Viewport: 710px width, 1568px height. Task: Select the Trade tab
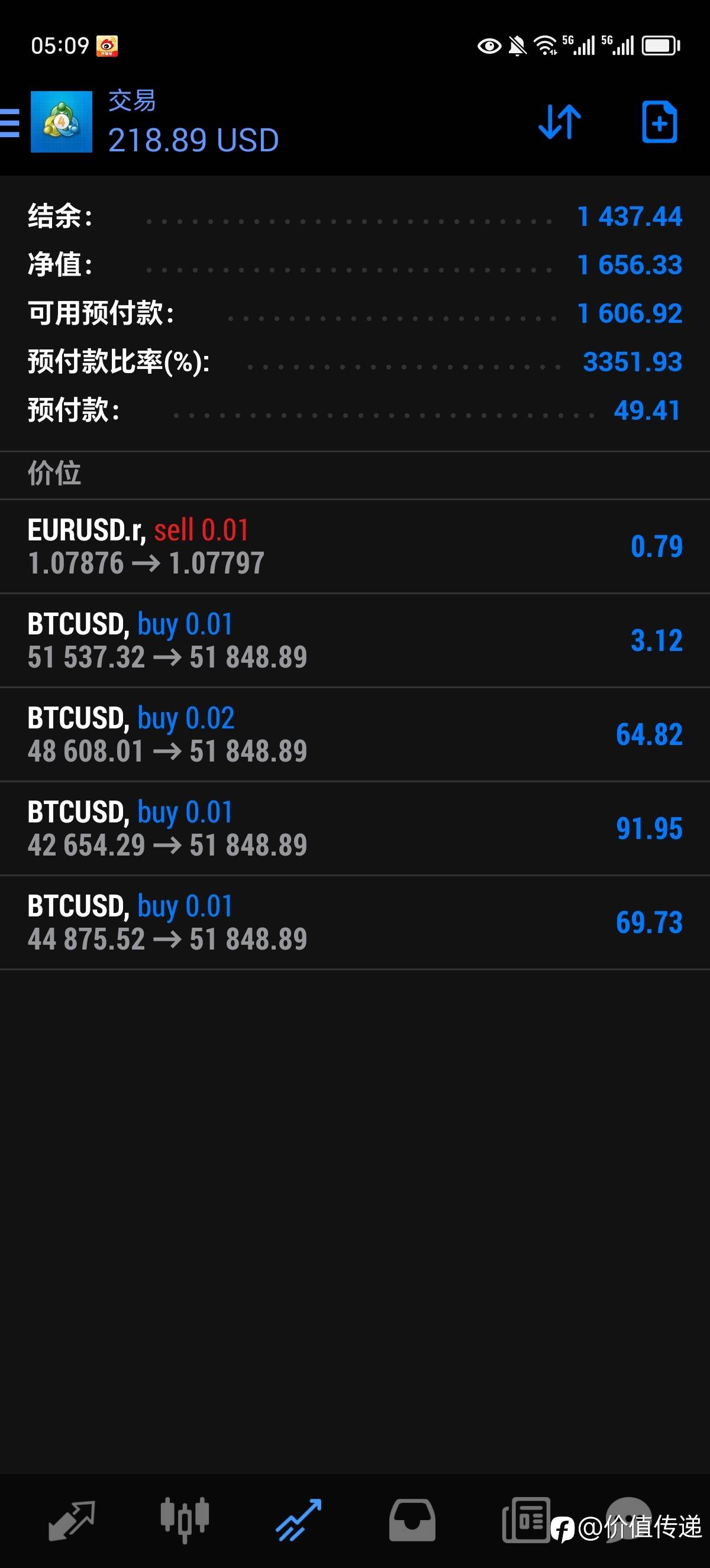click(x=298, y=1520)
